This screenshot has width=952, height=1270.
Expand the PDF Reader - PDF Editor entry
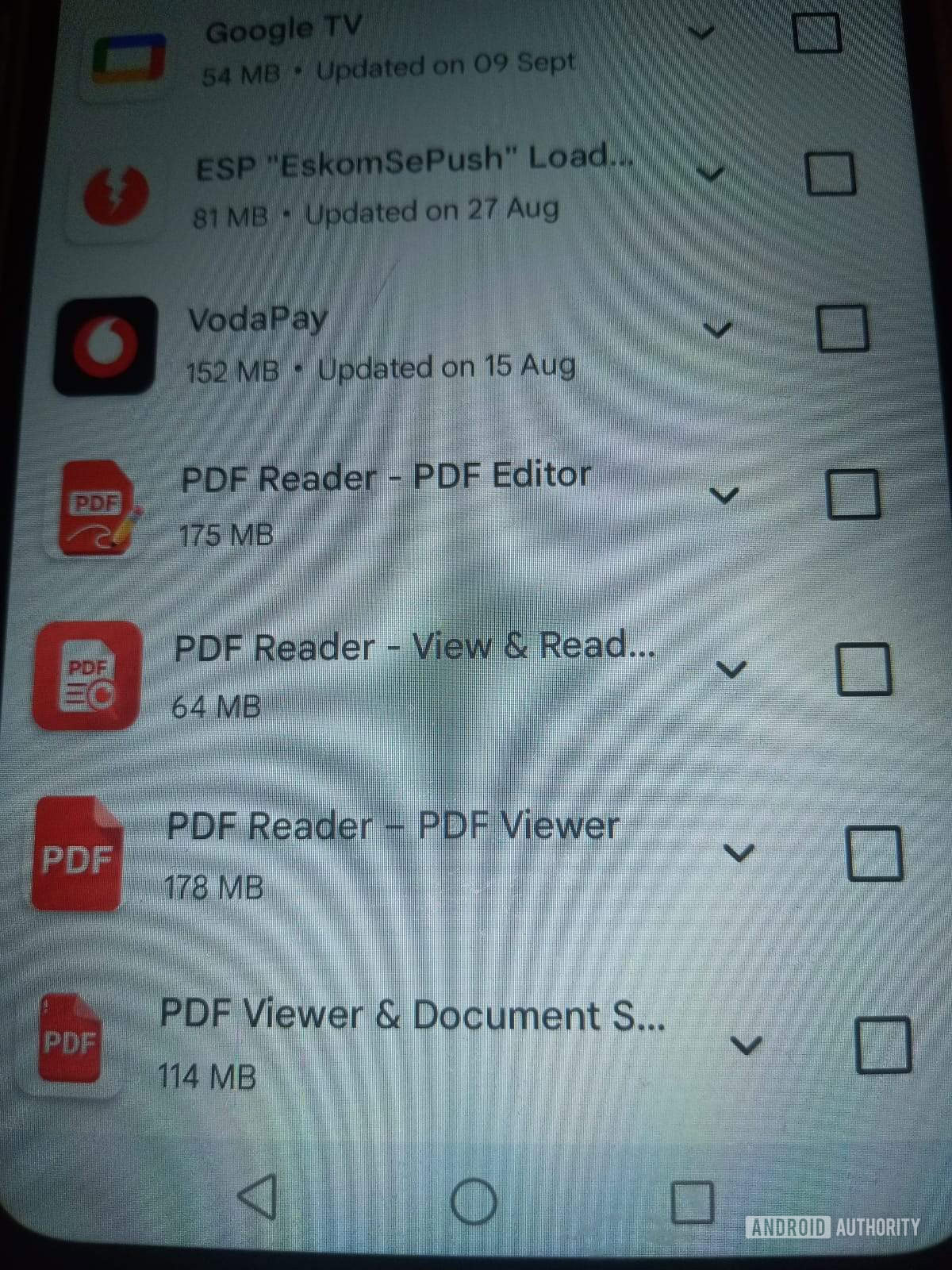coord(724,496)
